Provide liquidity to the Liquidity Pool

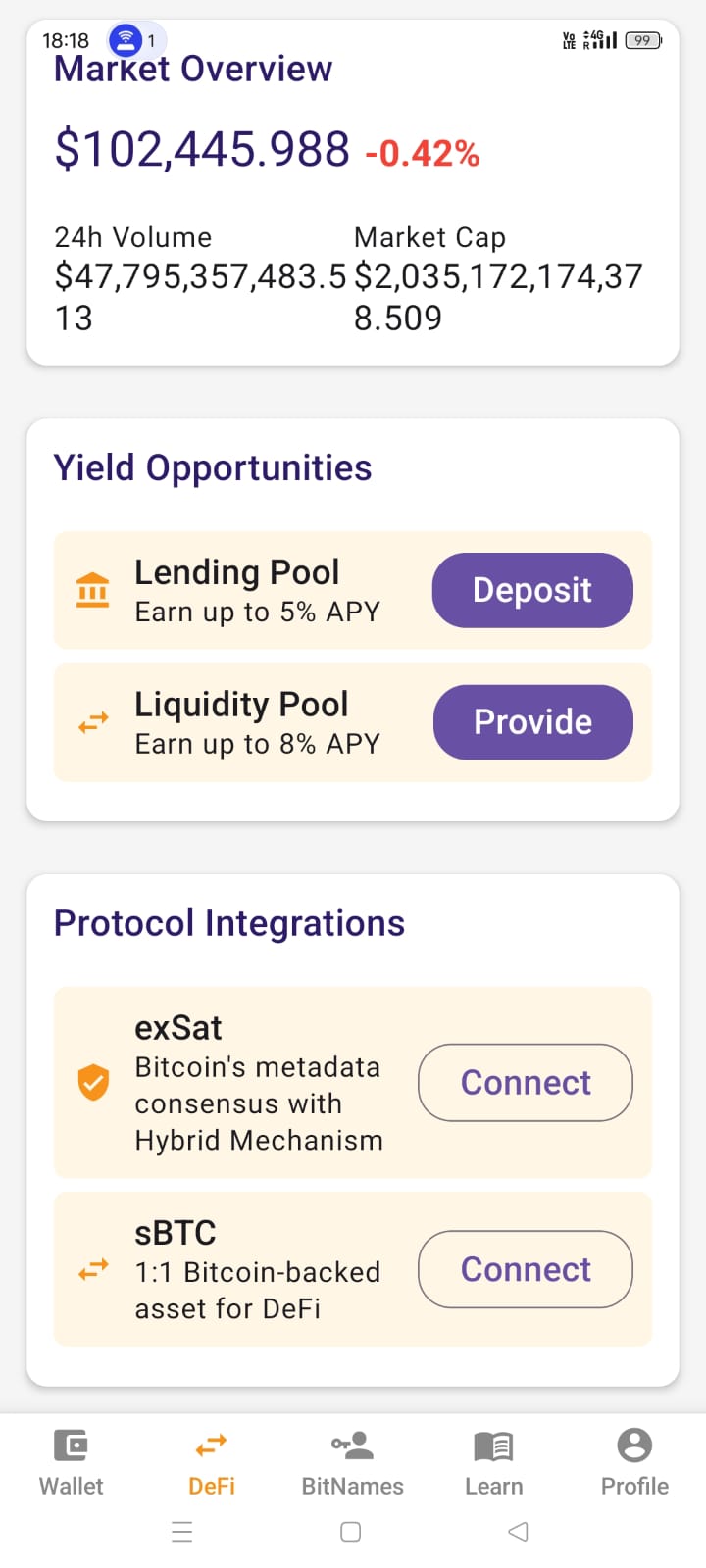[532, 722]
